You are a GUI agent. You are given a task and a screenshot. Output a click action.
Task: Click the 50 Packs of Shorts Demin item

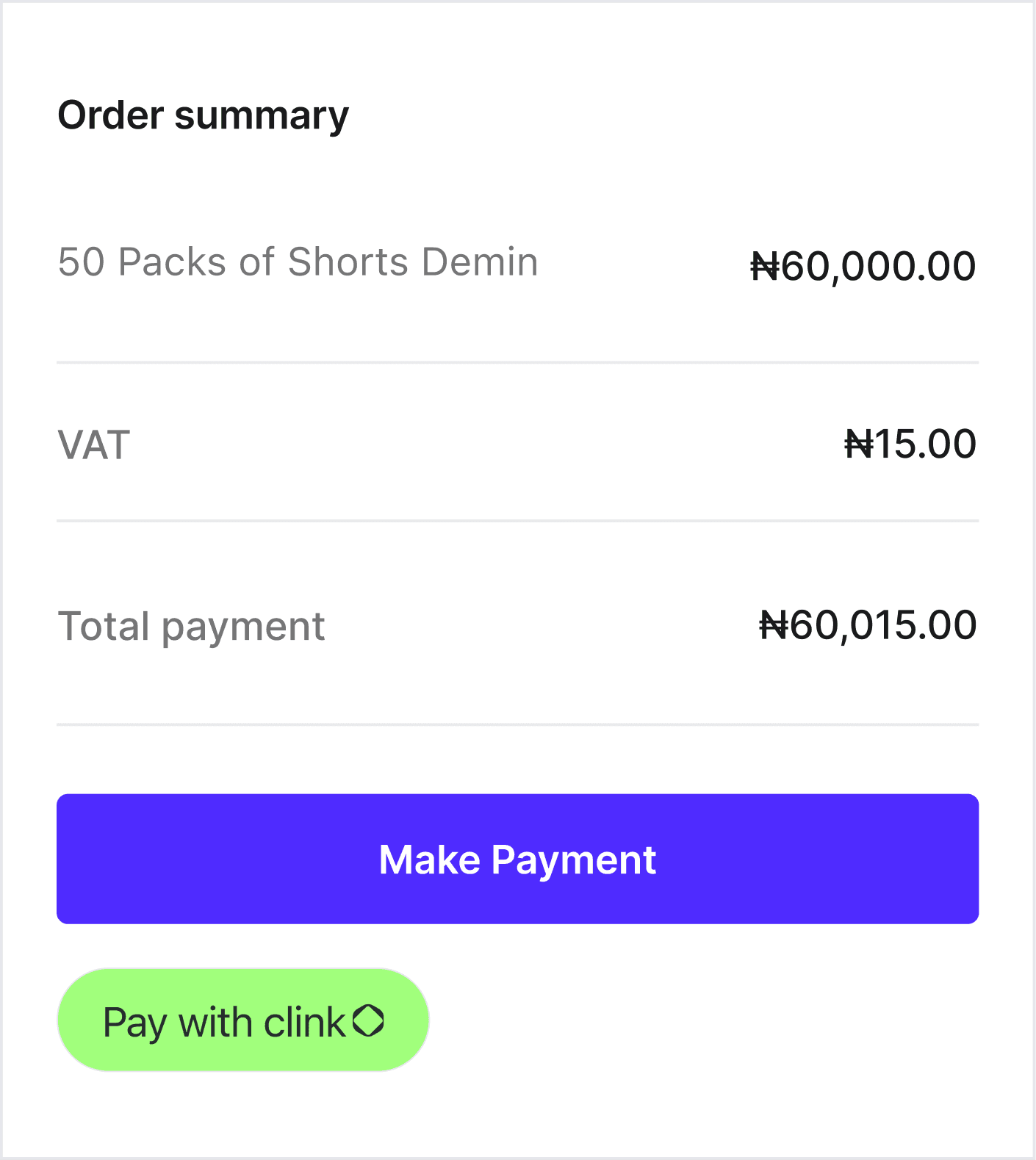[298, 262]
